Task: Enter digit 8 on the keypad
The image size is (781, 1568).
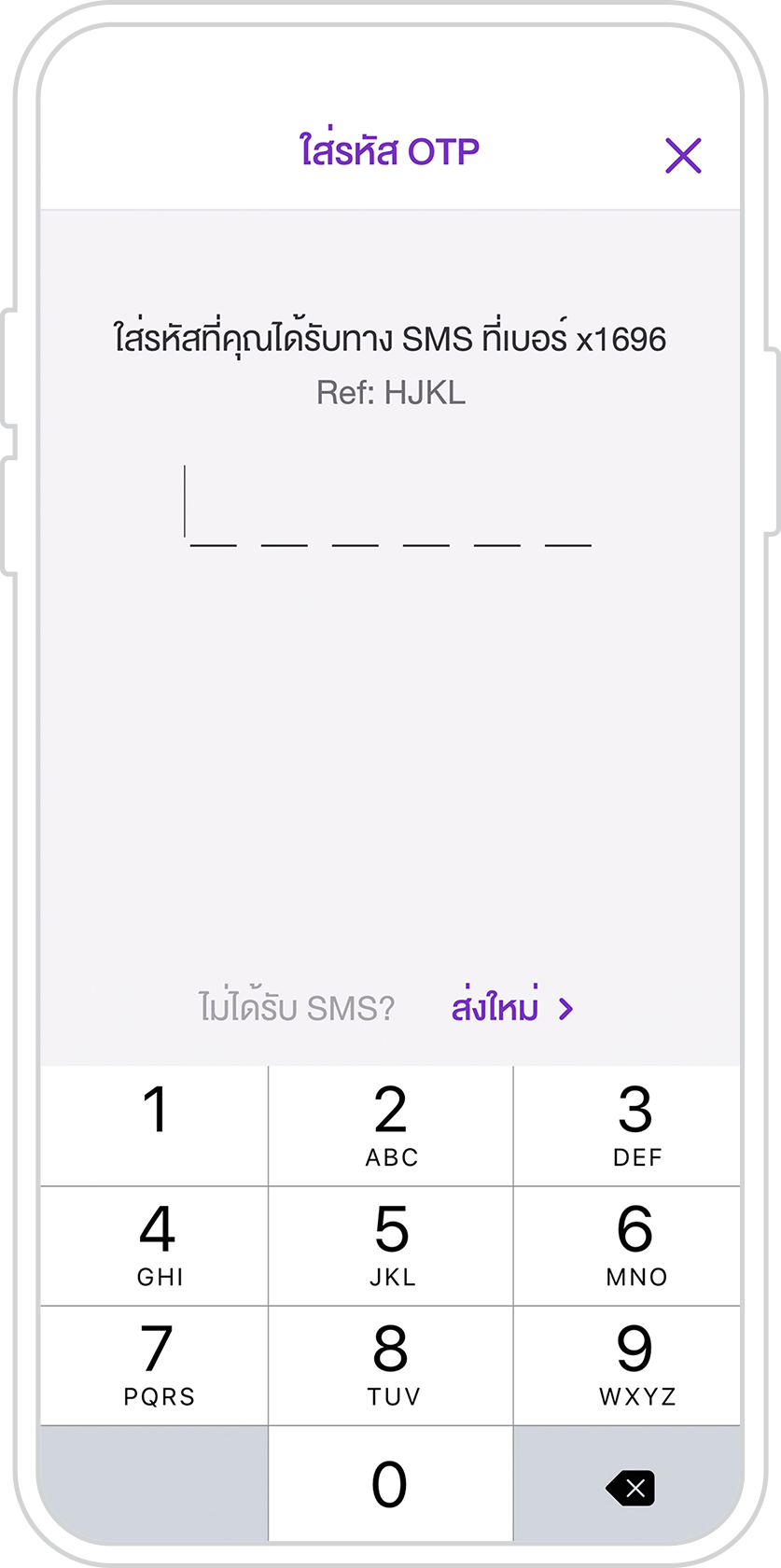Action: (391, 1365)
